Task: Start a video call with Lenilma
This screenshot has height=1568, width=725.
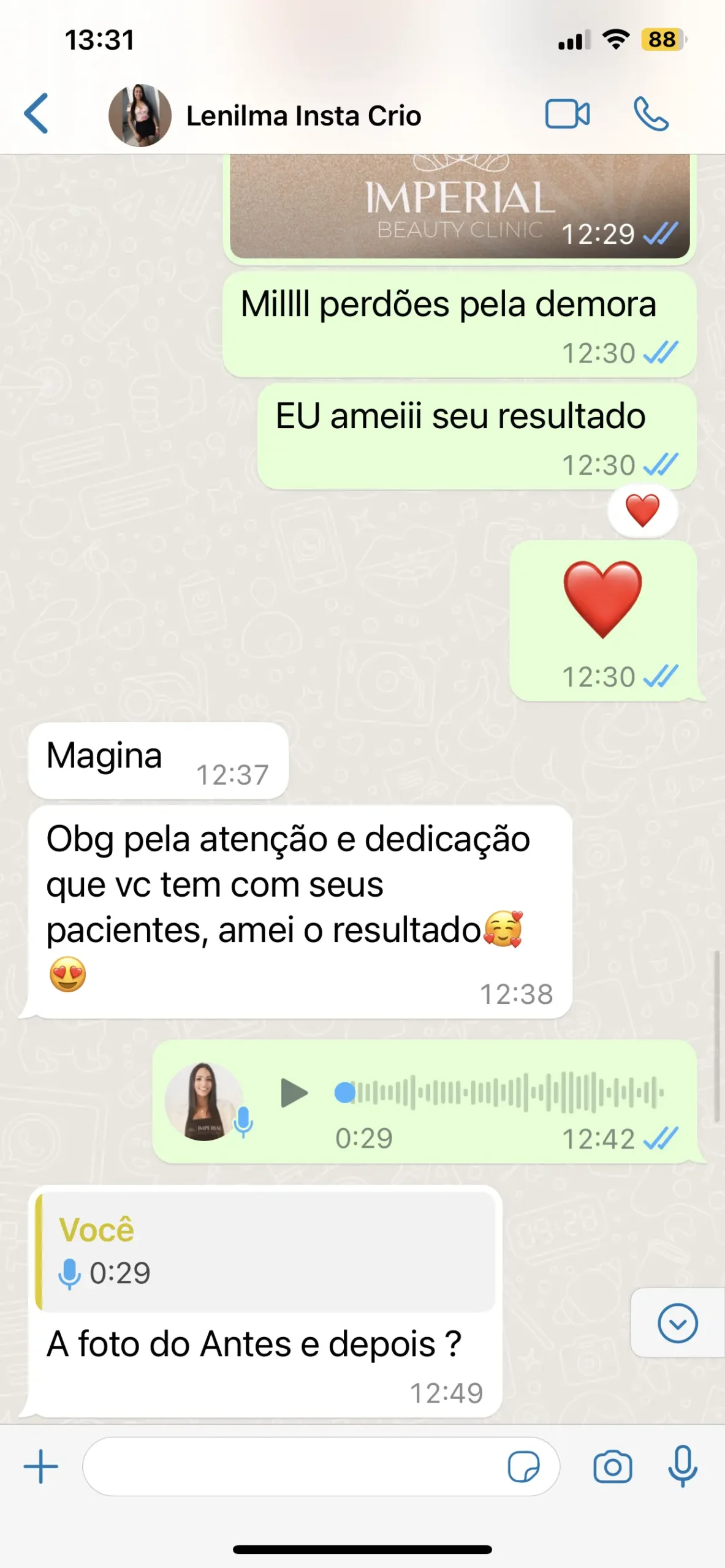Action: click(x=567, y=115)
